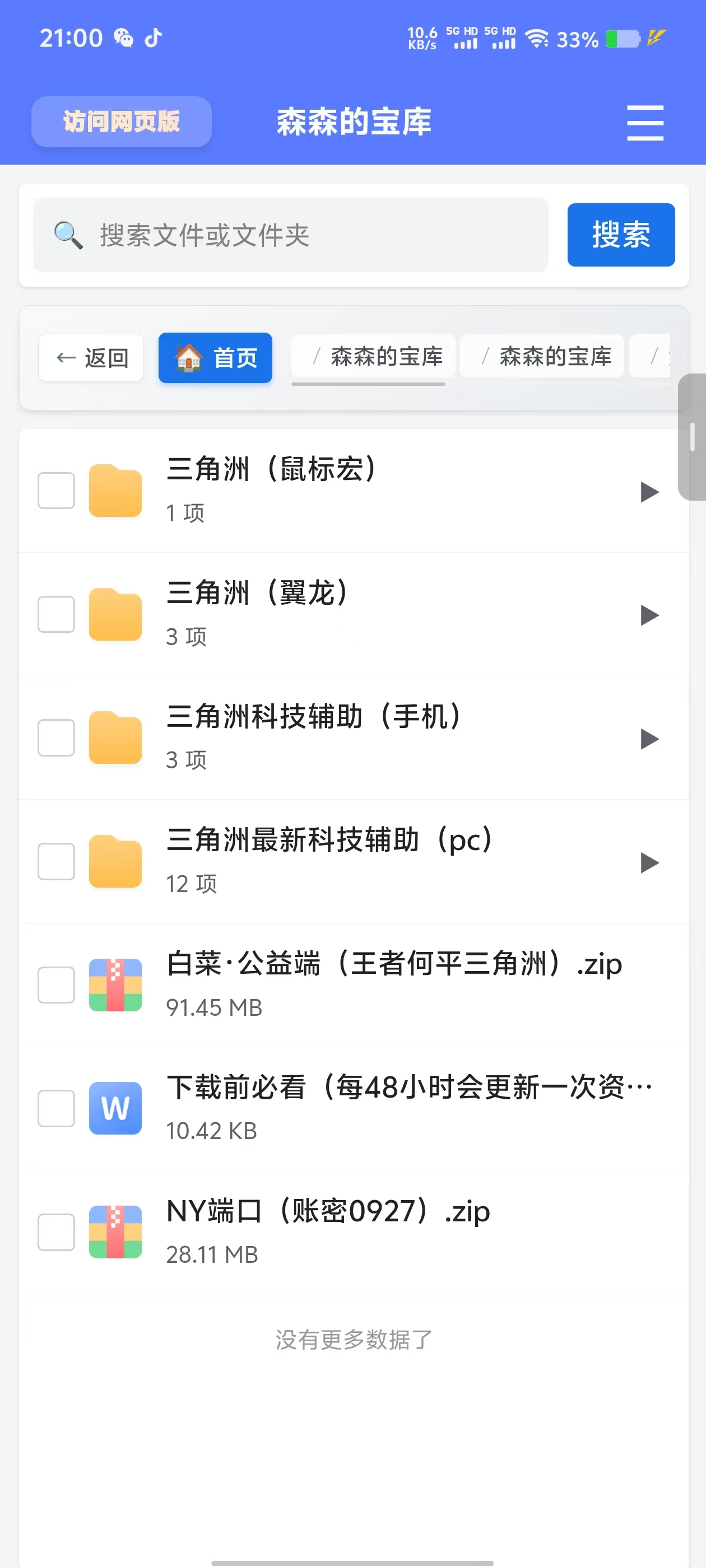706x1568 pixels.
Task: Mark the checkbox for 白菜·公益端 zip
Action: 56,985
